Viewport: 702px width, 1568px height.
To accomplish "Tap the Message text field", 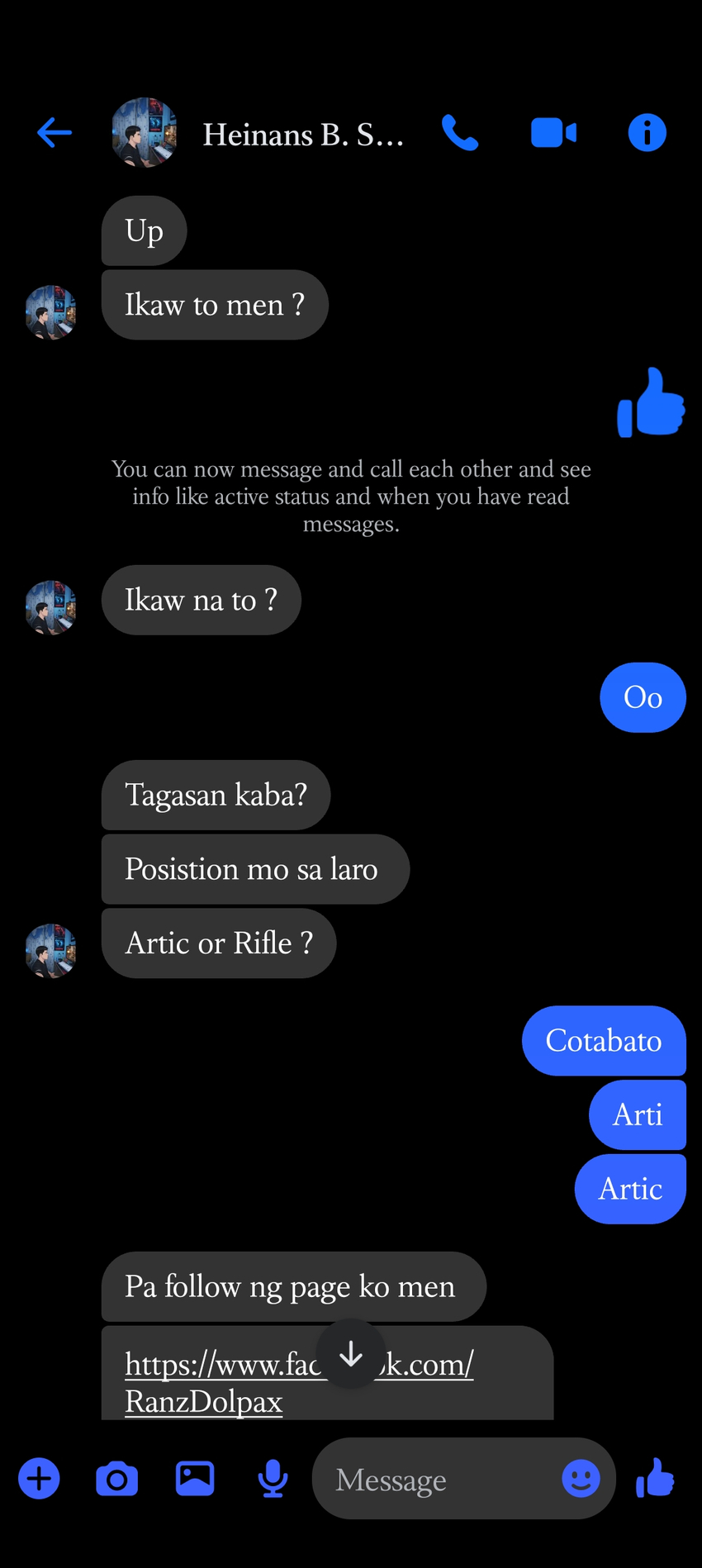I will (x=438, y=1479).
